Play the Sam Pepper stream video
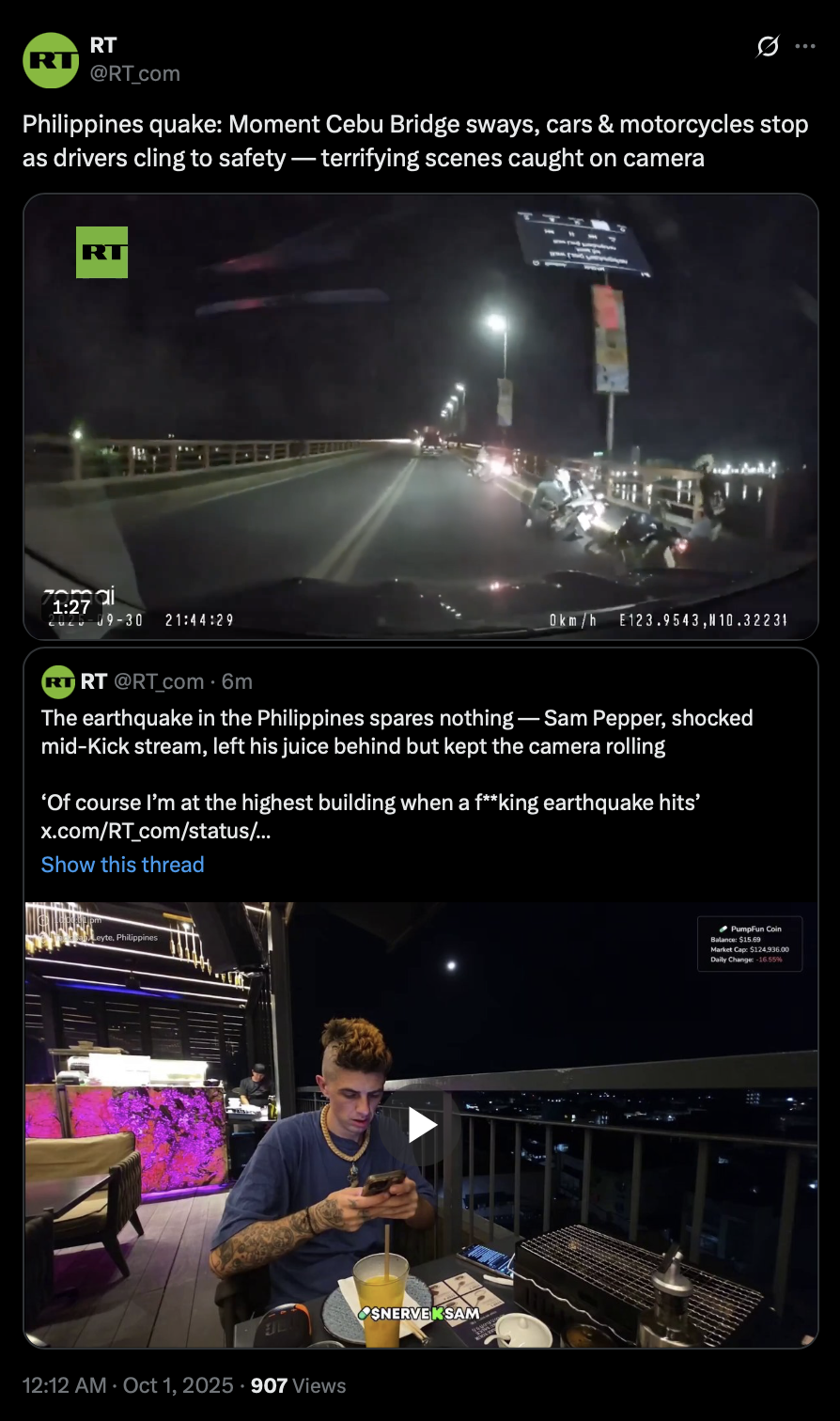 (422, 1125)
